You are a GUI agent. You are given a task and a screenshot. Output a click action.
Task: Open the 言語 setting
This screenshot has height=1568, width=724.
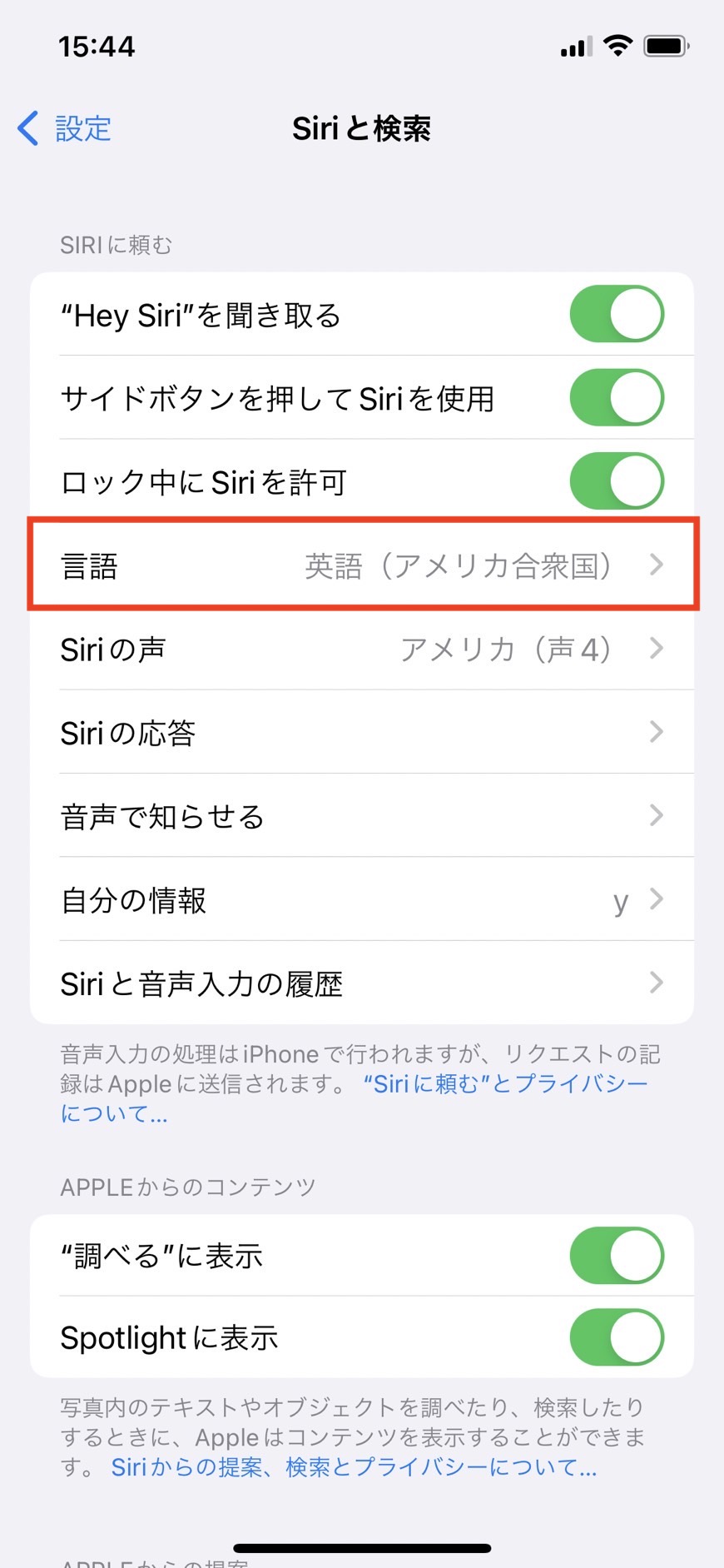(362, 565)
